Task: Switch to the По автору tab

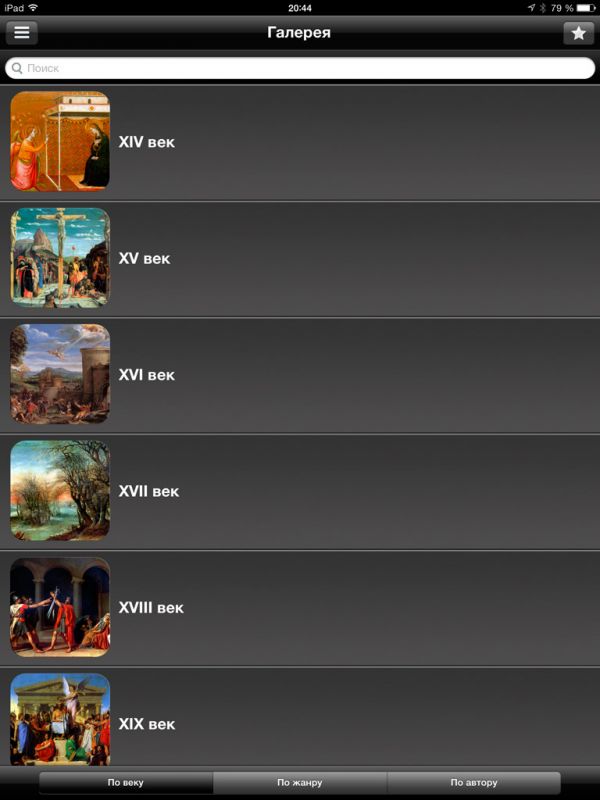Action: [473, 782]
